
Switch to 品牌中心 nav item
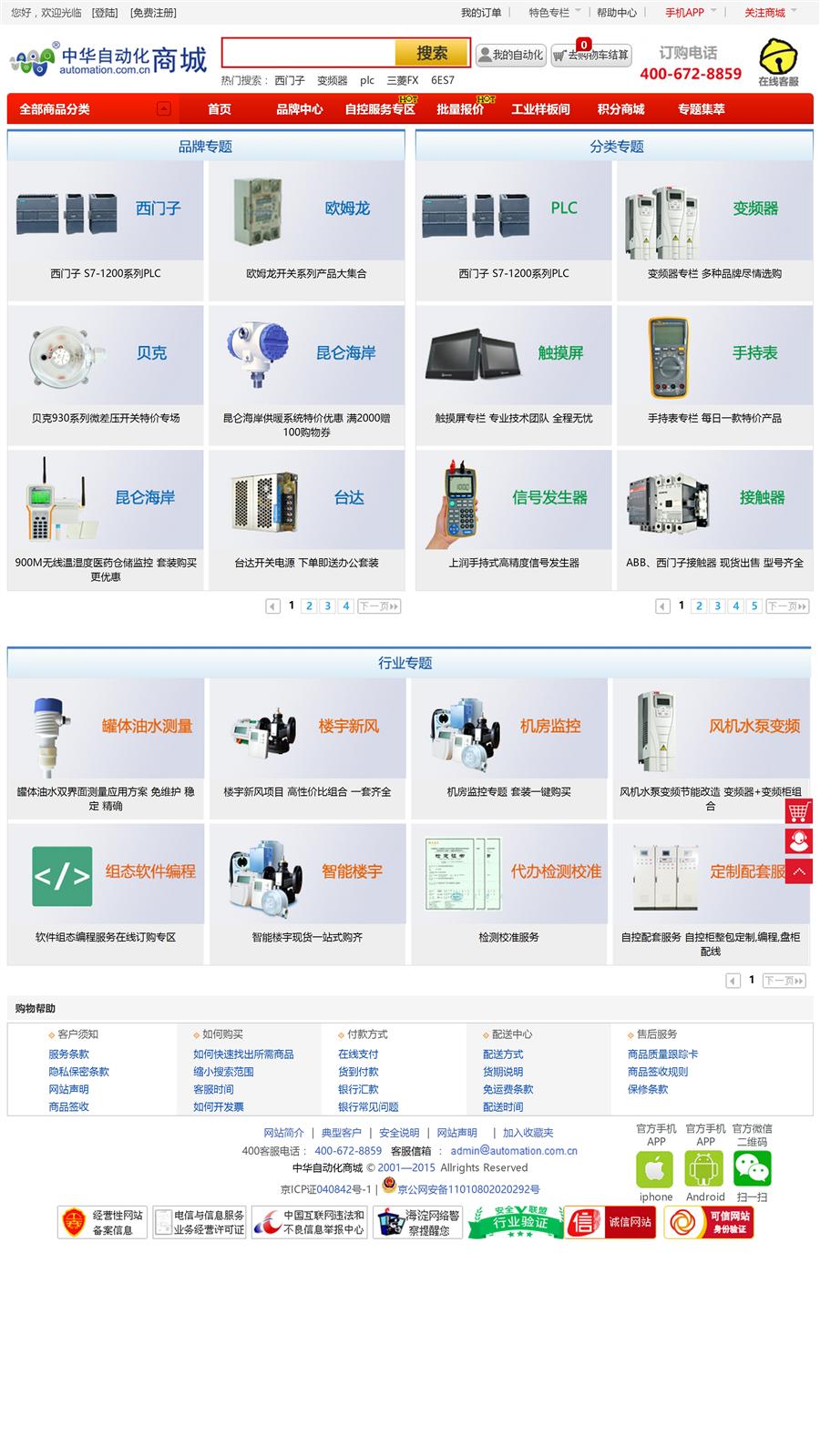point(299,109)
